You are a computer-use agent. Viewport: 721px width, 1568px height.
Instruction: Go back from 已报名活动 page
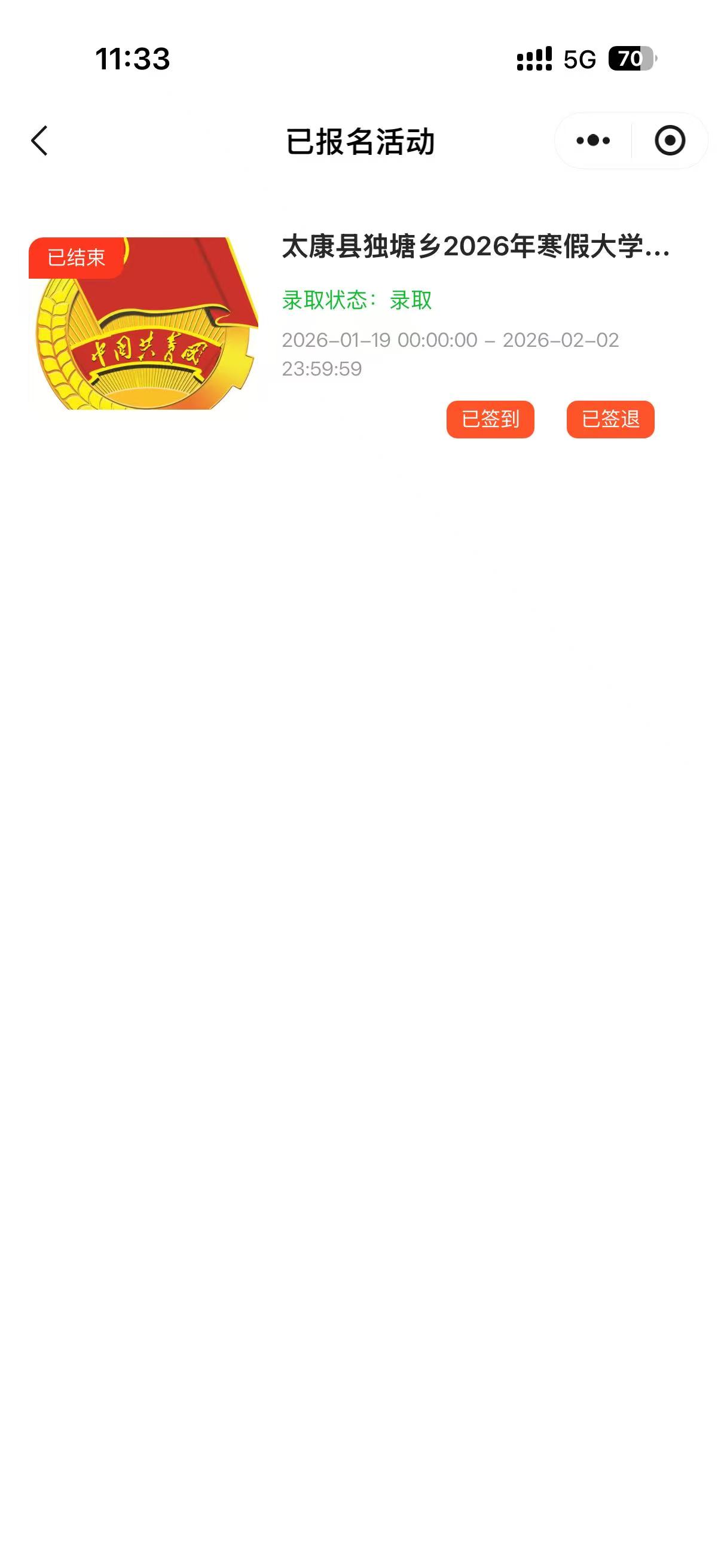(x=40, y=141)
